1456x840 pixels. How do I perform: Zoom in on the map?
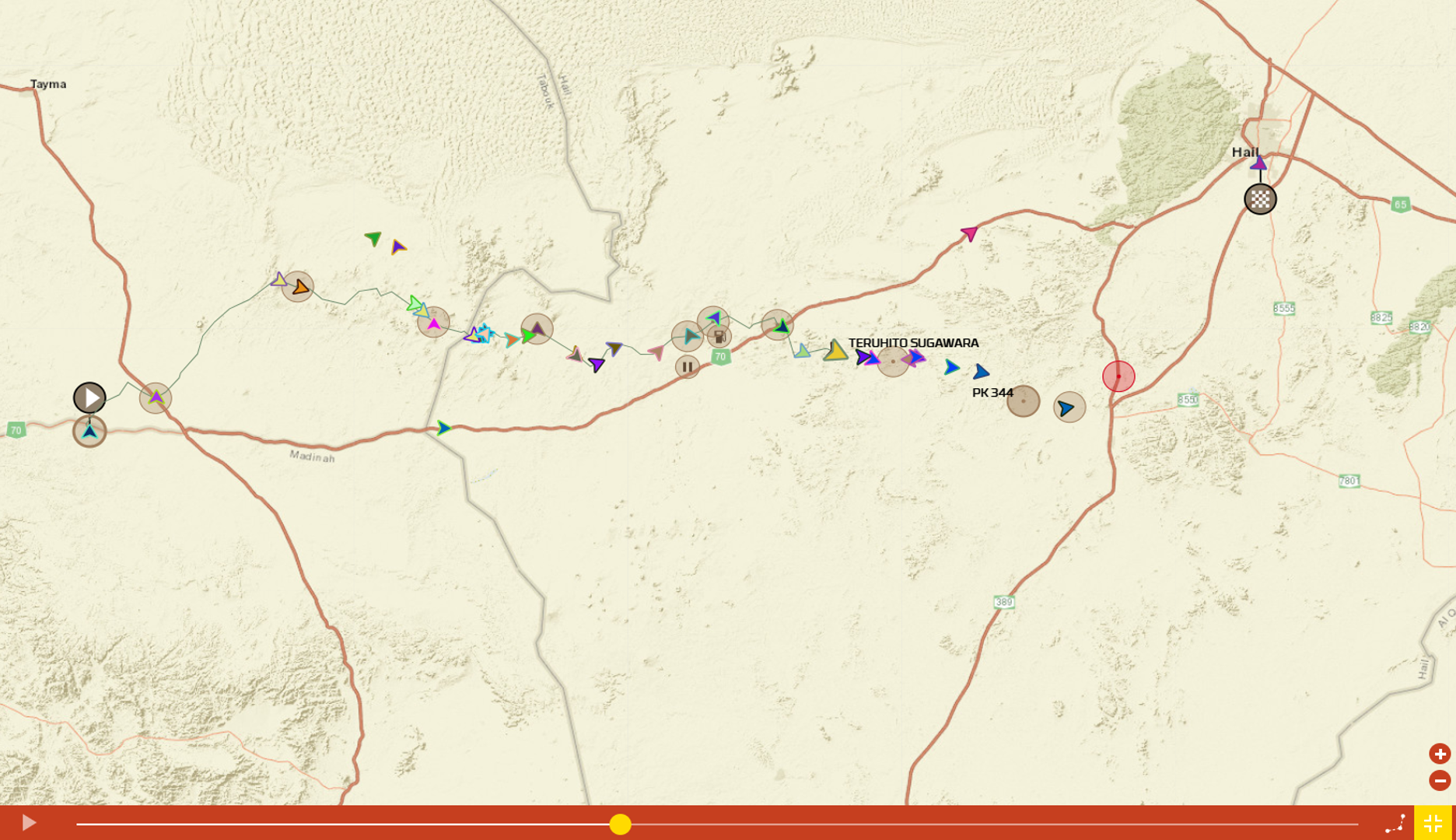tap(1440, 754)
